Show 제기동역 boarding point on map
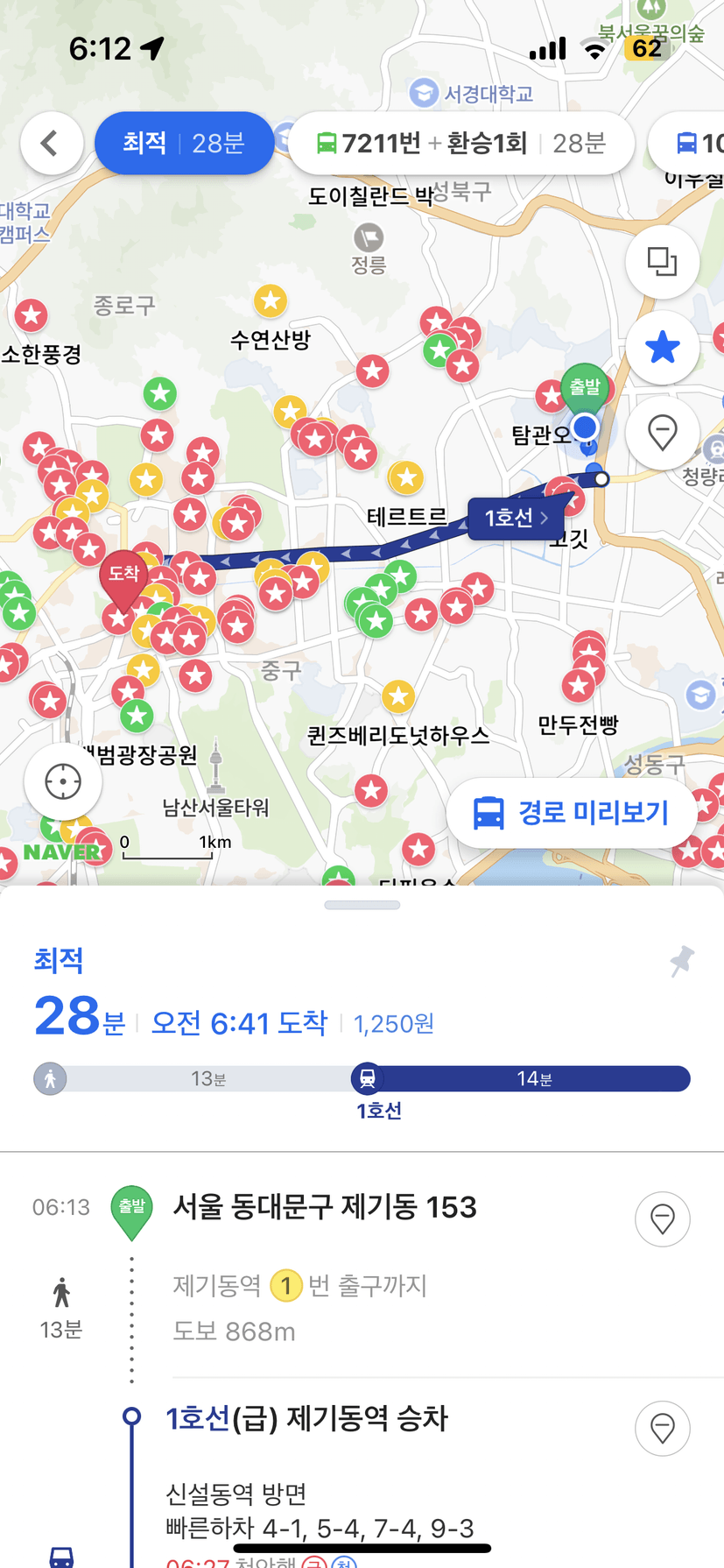Screen dimensions: 724x1568 tap(663, 1429)
